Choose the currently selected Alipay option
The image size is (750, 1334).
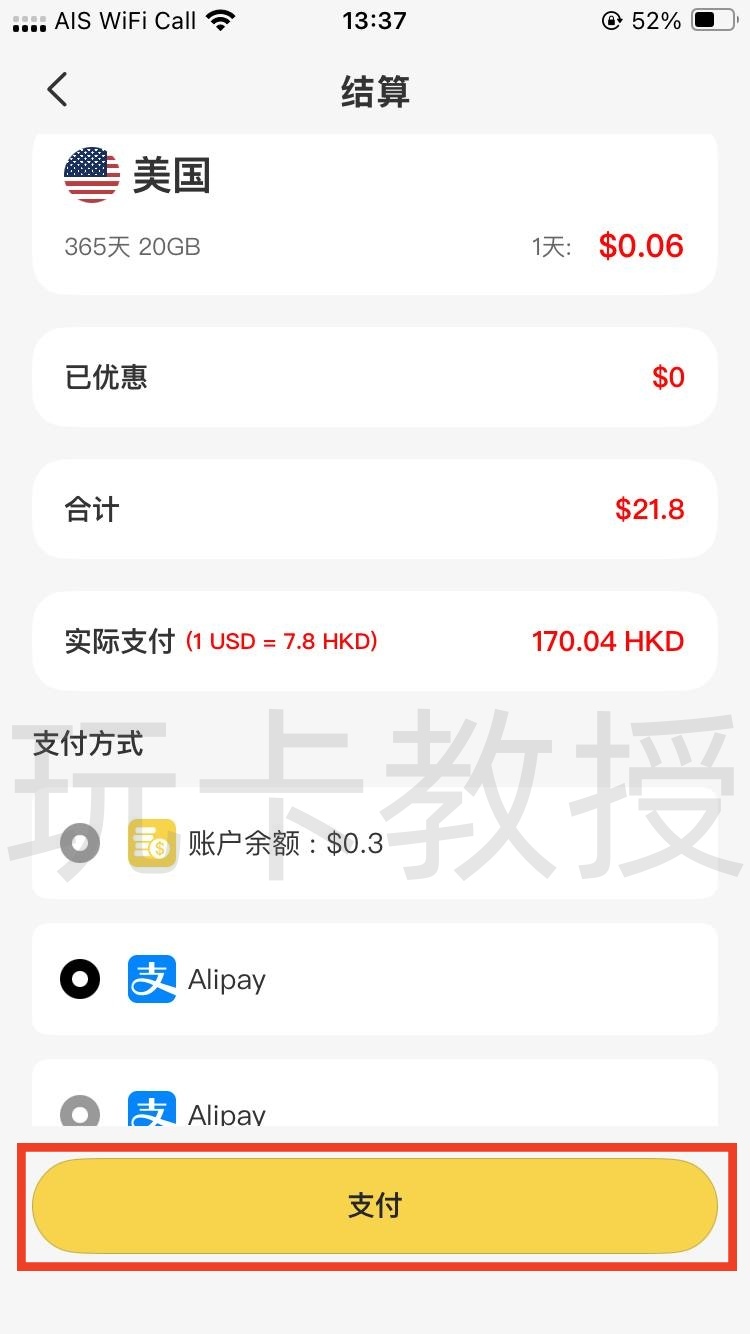[80, 979]
